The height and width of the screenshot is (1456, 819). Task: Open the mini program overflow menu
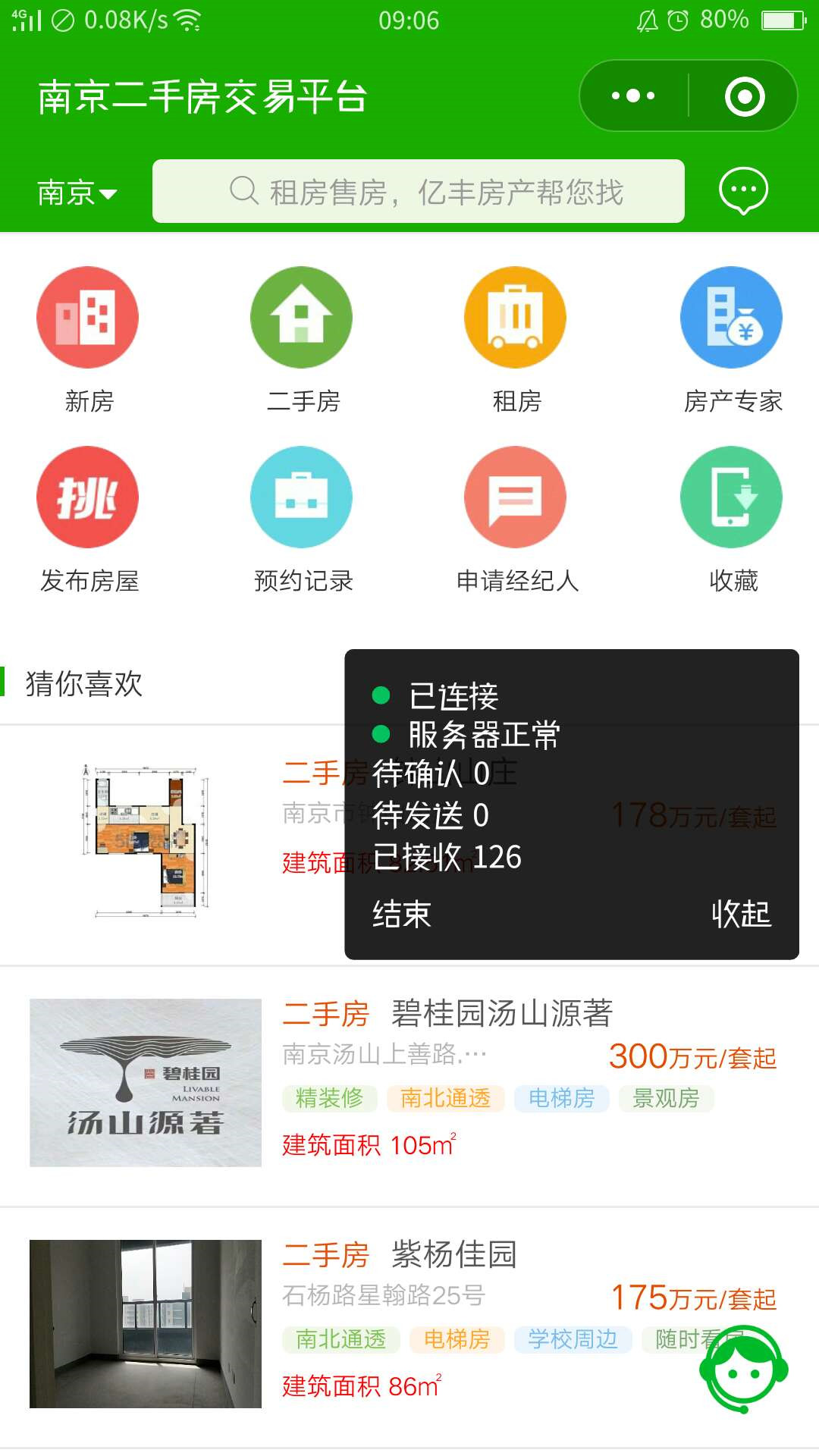tap(633, 96)
